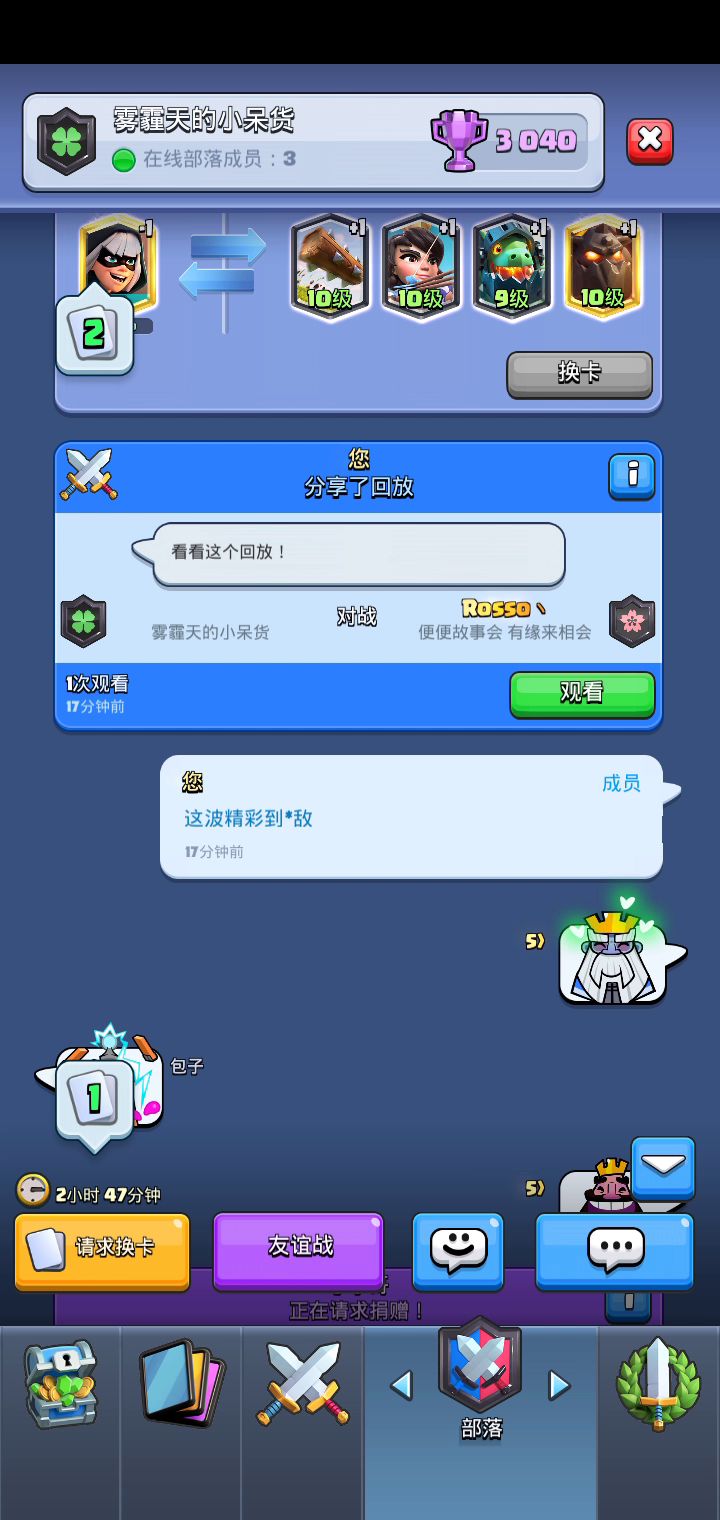Switch to the cards collection tab
The width and height of the screenshot is (720, 1520).
click(x=181, y=1385)
